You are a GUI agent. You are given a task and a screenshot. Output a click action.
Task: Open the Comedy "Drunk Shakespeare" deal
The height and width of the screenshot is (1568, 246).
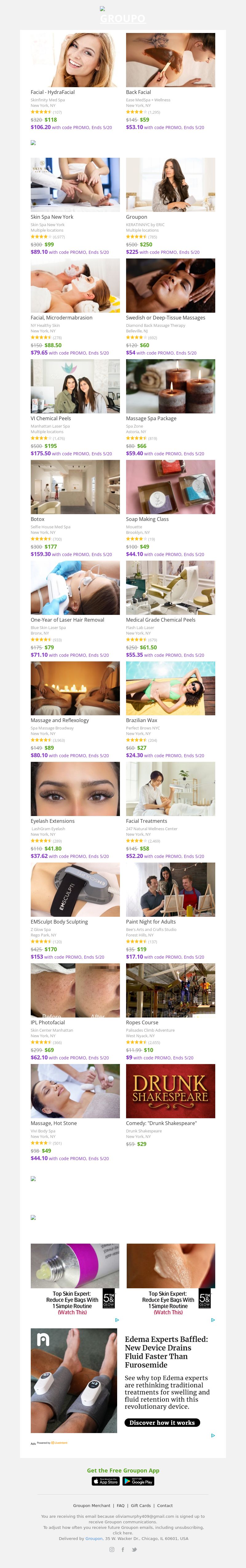[170, 1091]
